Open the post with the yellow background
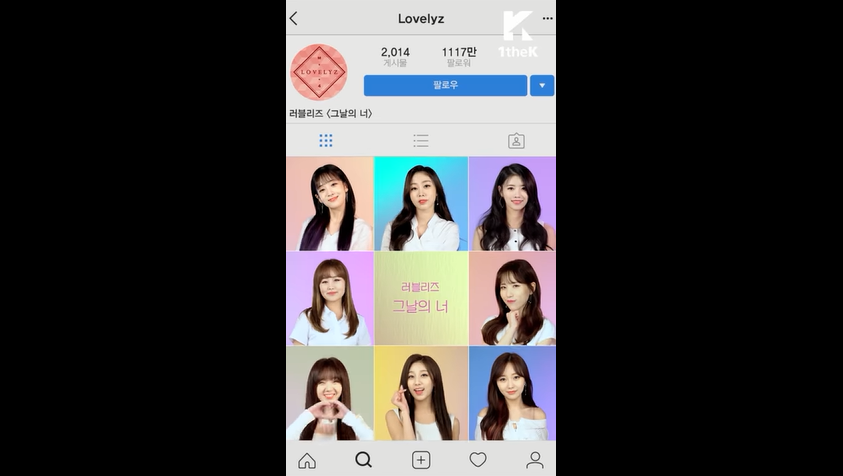This screenshot has height=476, width=843. click(421, 393)
